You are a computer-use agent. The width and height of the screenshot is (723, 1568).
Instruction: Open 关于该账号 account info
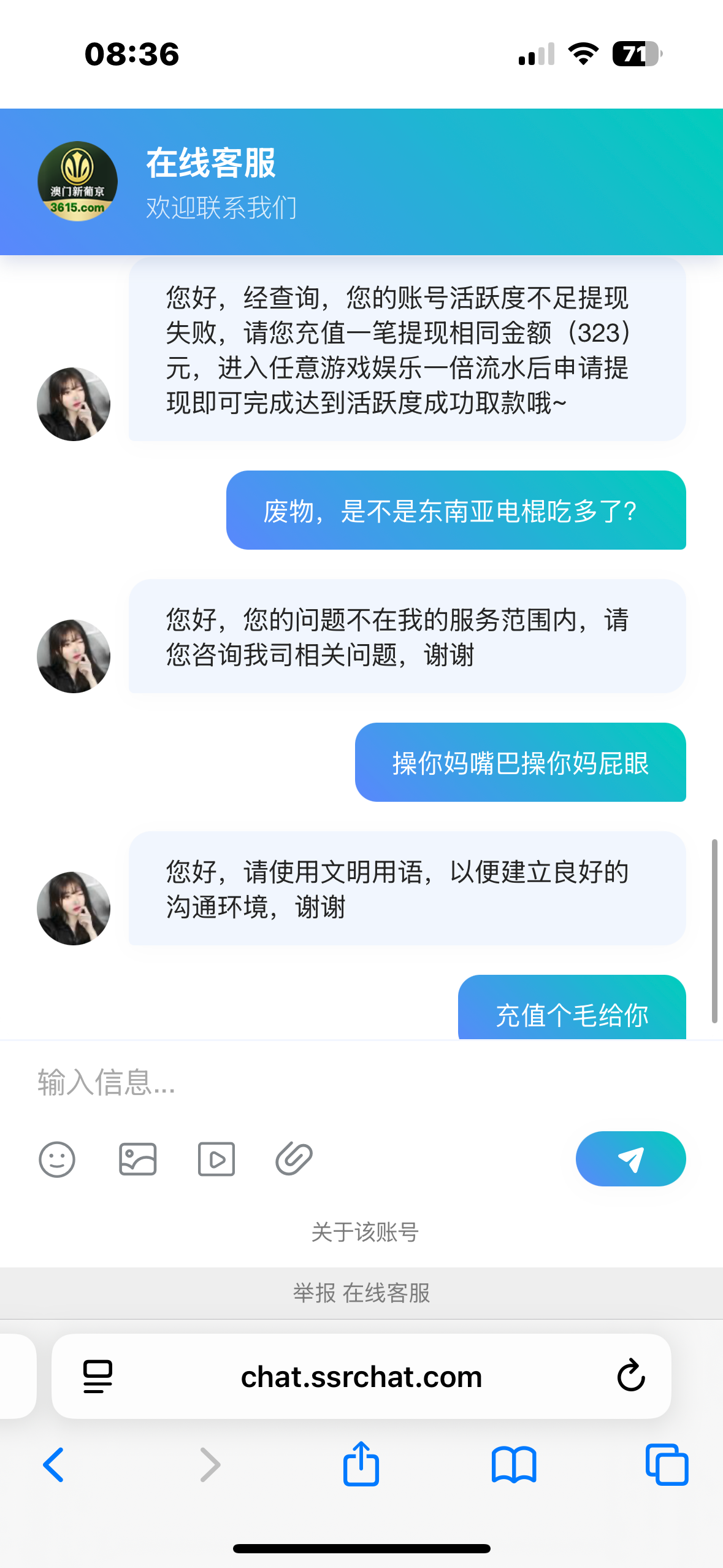(x=364, y=1232)
